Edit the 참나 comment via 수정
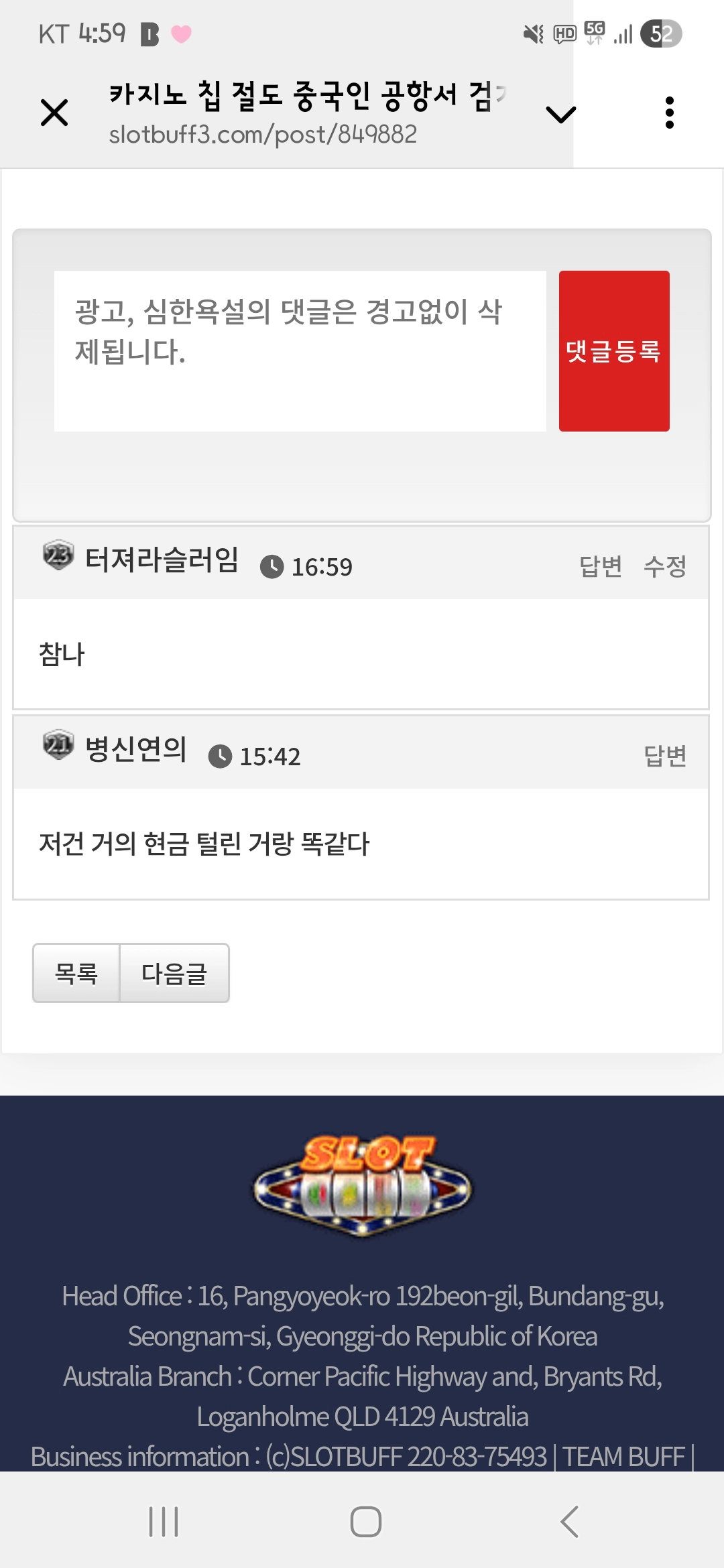Screen dimensions: 724x1568 pos(664,566)
